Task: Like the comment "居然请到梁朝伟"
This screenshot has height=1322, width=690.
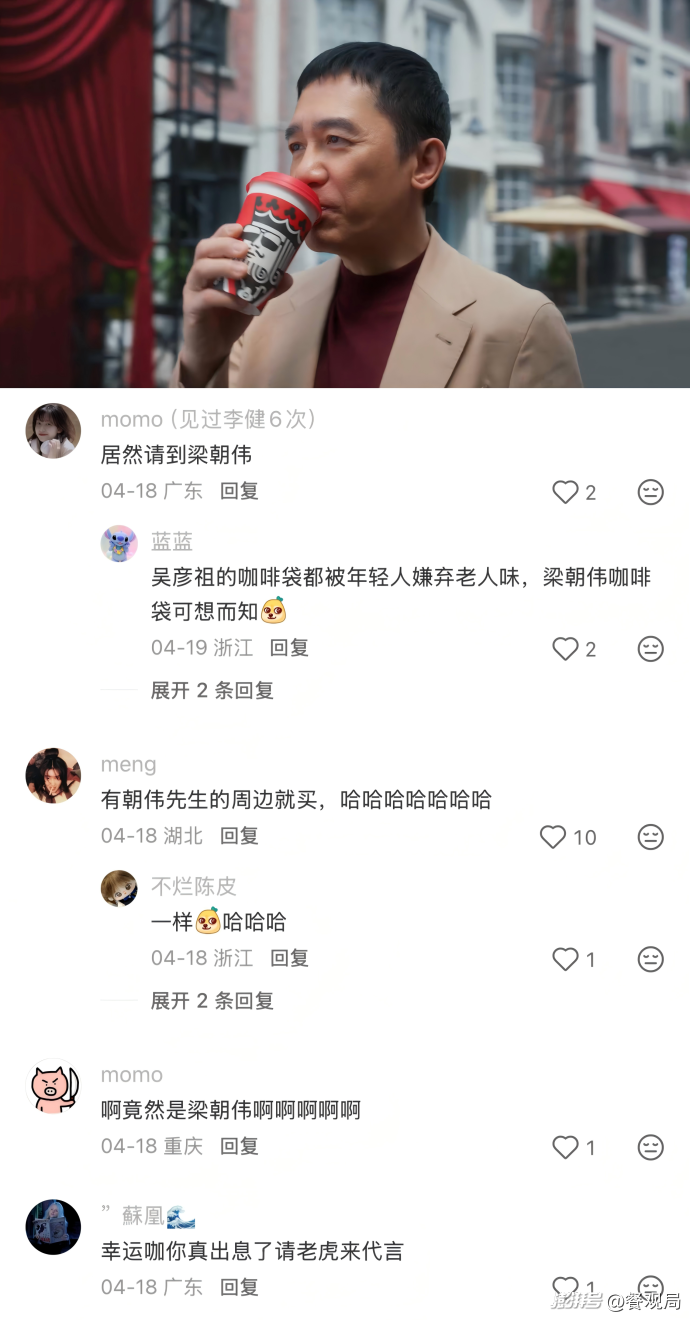Action: (x=566, y=492)
